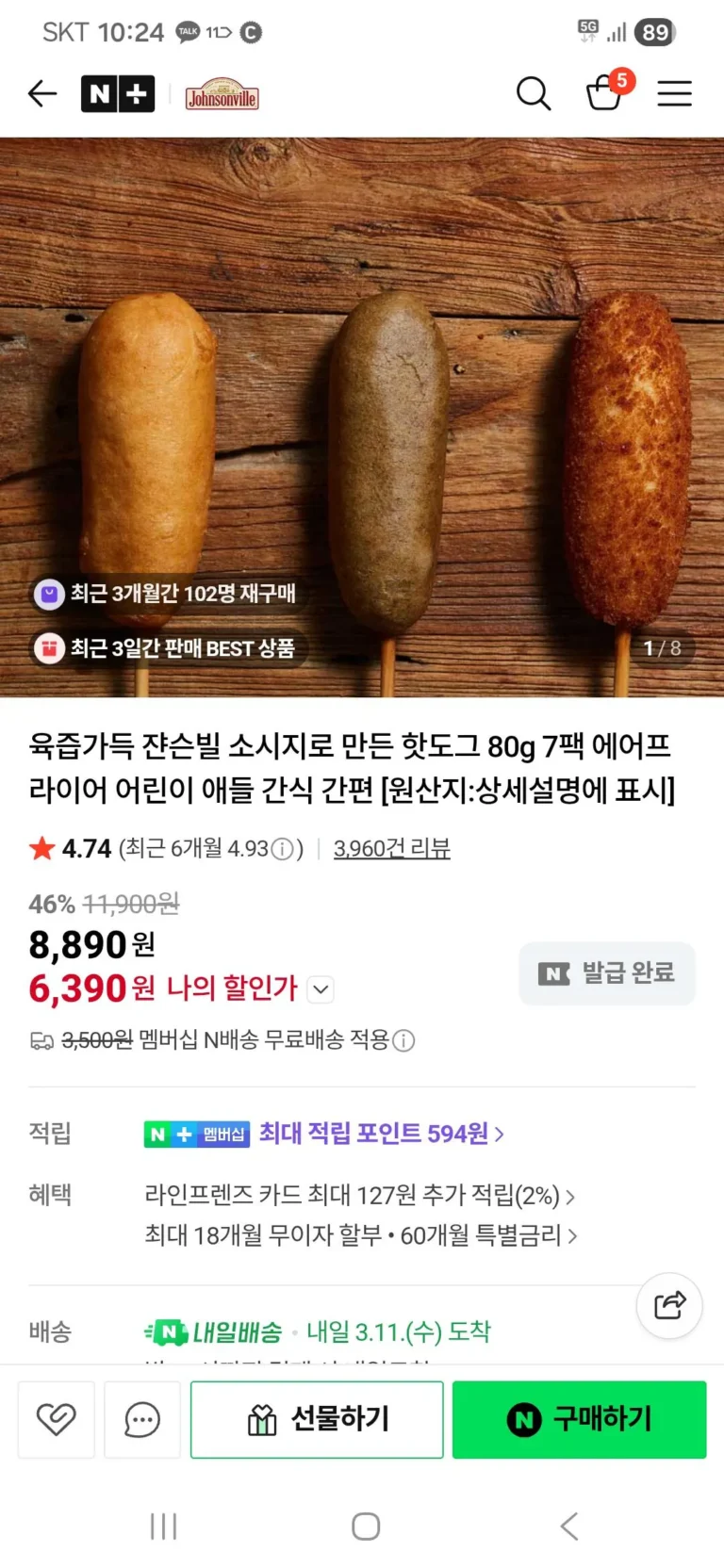Expand the 나의 할인가 discount details

point(321,988)
